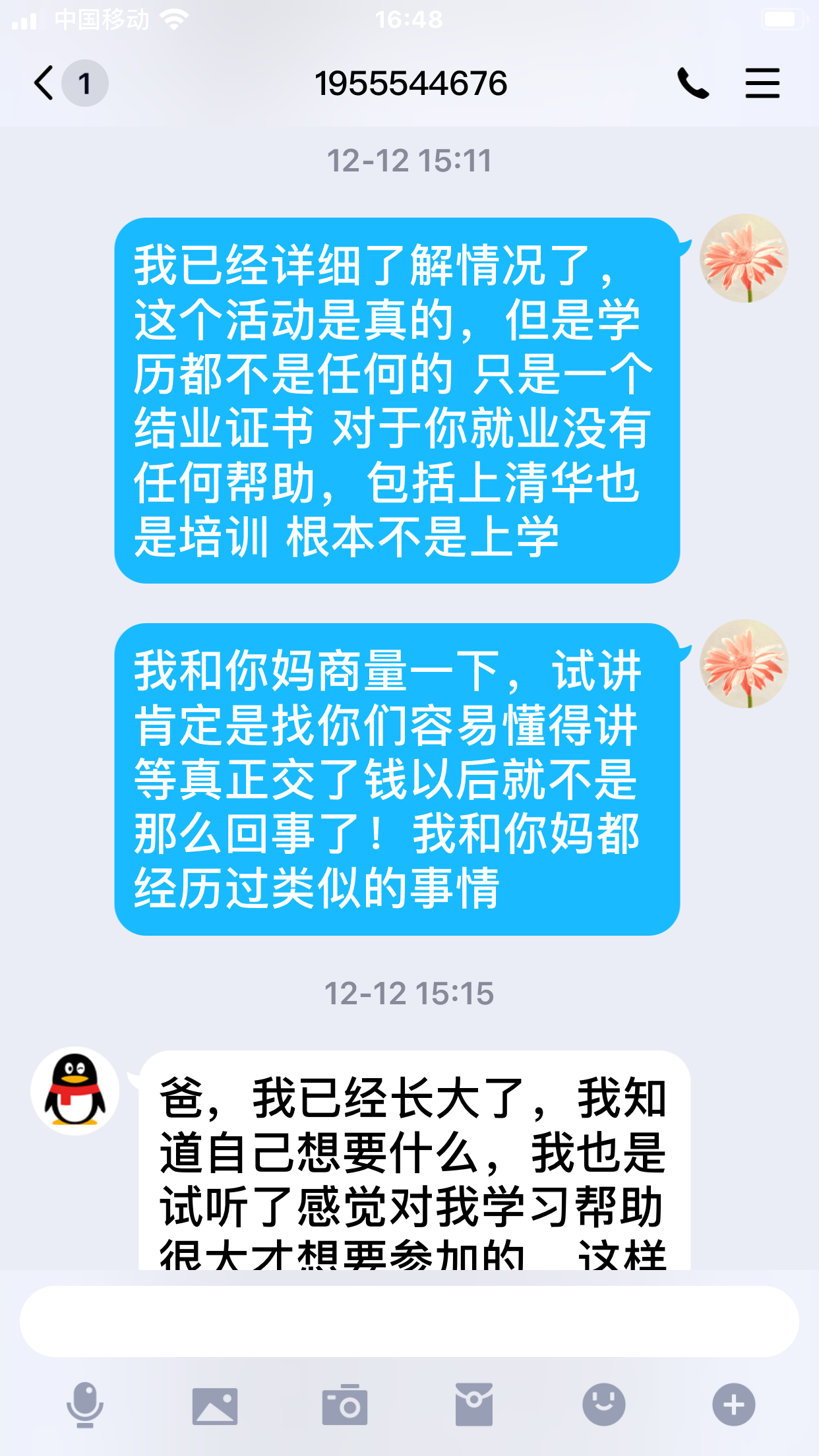Send a red packet
The height and width of the screenshot is (1456, 819).
tap(473, 1405)
